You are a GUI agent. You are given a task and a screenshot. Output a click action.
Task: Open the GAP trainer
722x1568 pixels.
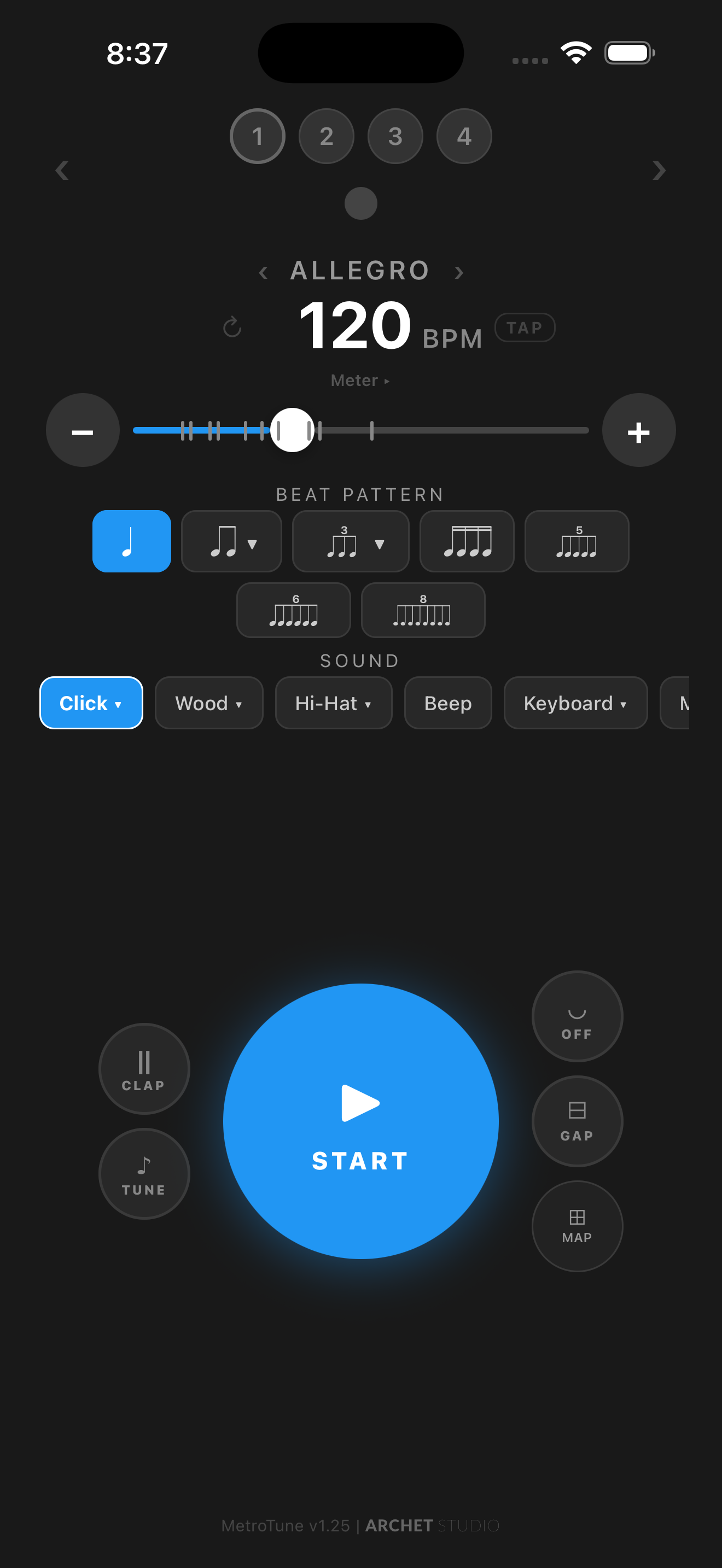pos(577,1121)
